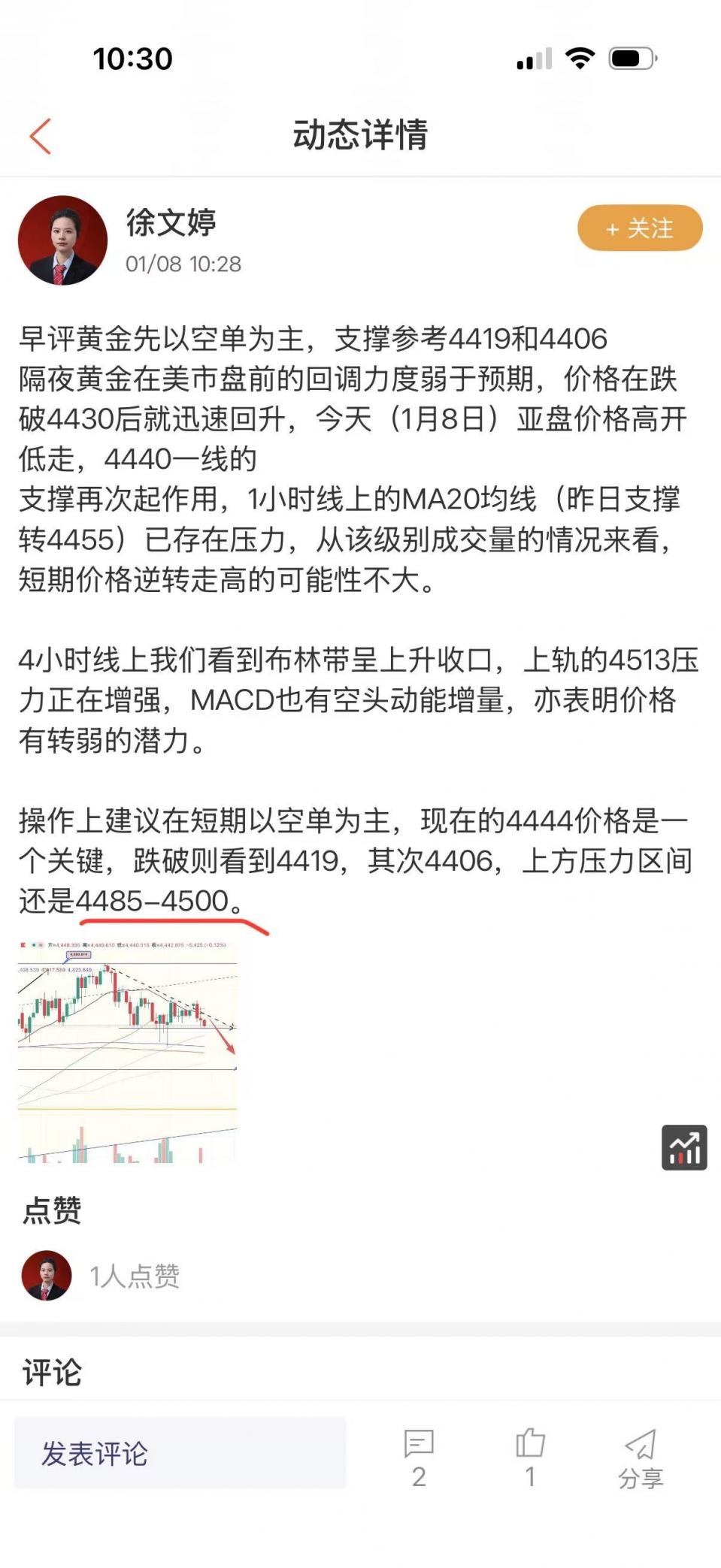Tap the 发表评论 comment field
Screen dimensions: 721x1568
coord(180,1453)
